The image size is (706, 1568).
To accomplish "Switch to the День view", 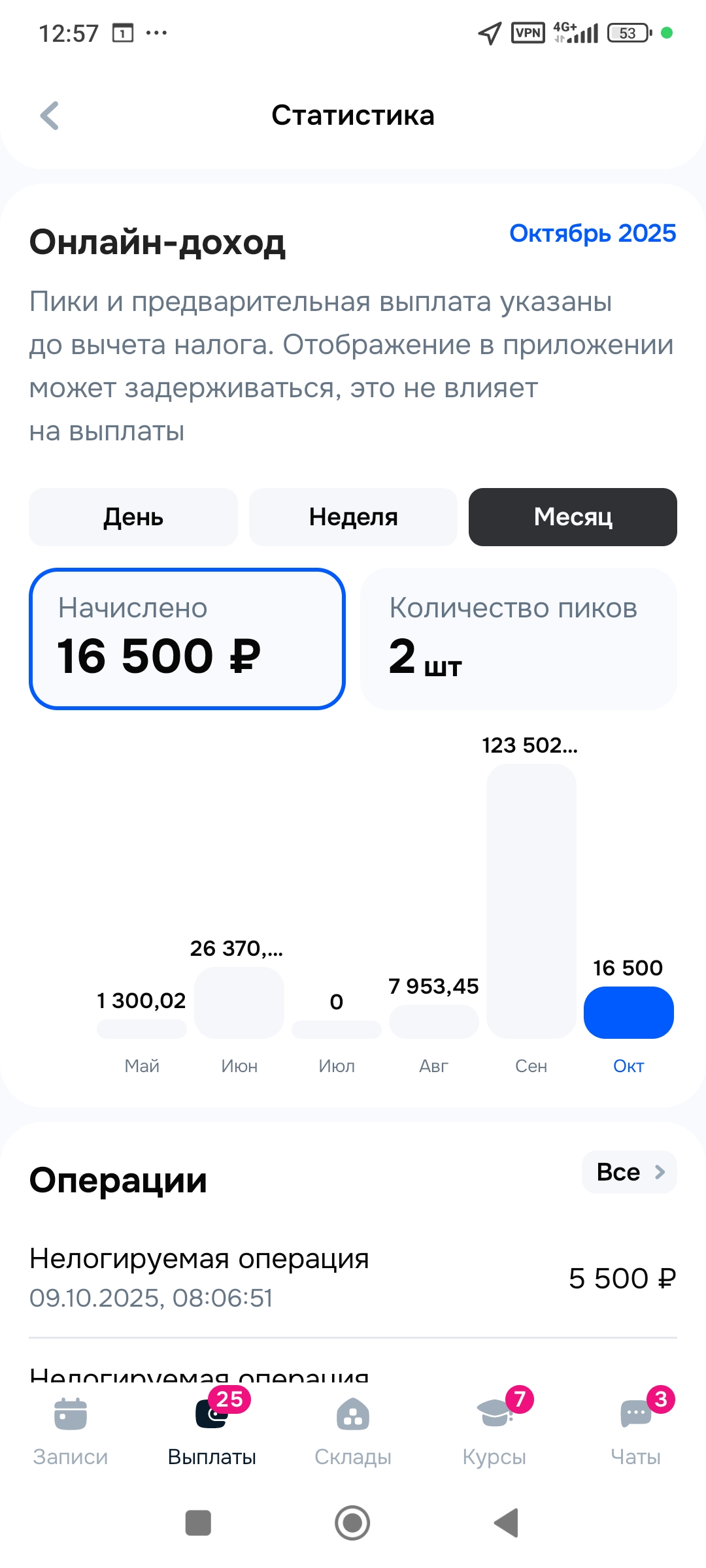I will pyautogui.click(x=133, y=517).
